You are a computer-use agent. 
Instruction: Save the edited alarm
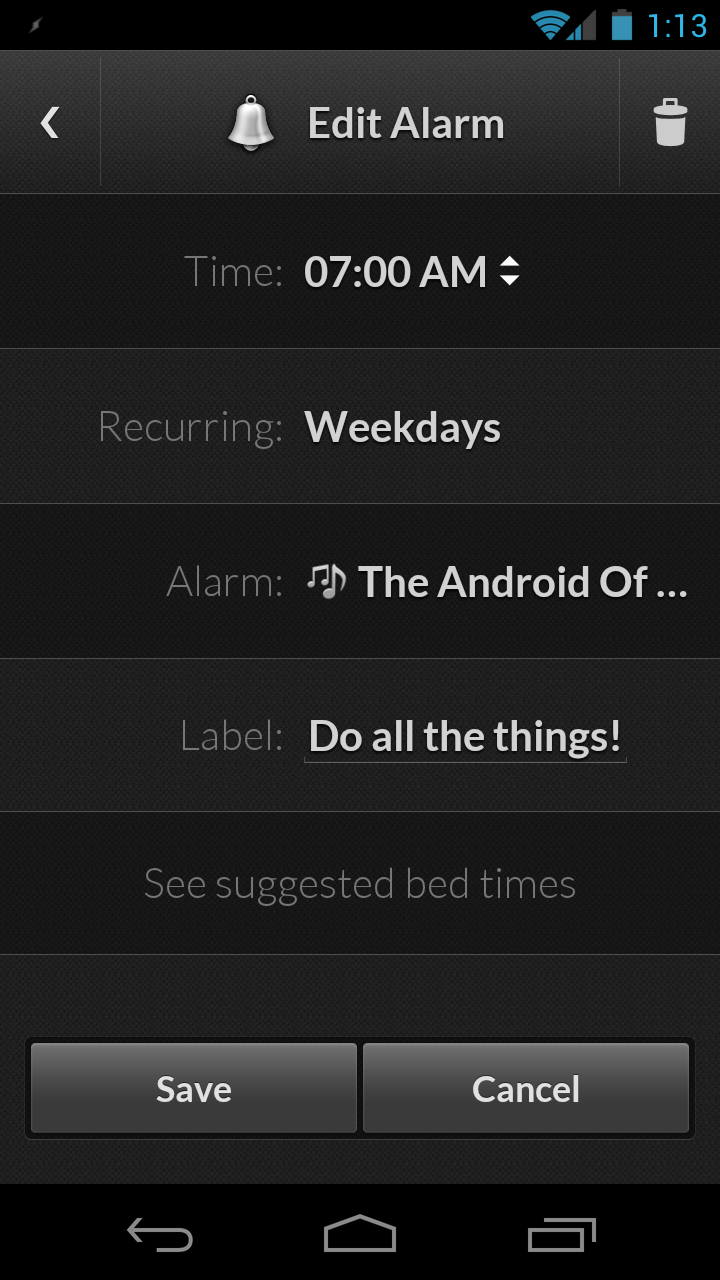coord(192,1088)
